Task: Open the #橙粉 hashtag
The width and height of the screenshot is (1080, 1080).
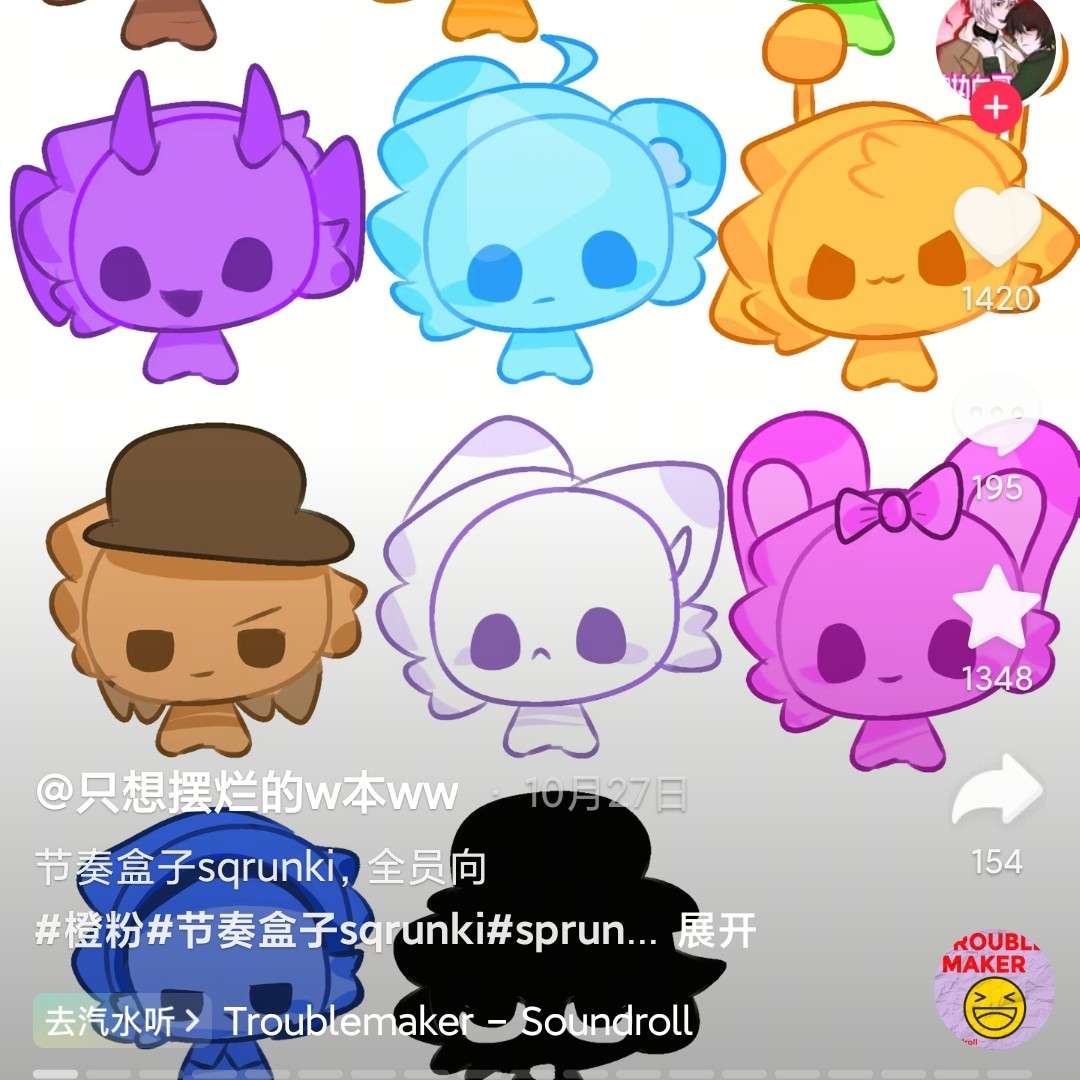Action: click(x=90, y=931)
